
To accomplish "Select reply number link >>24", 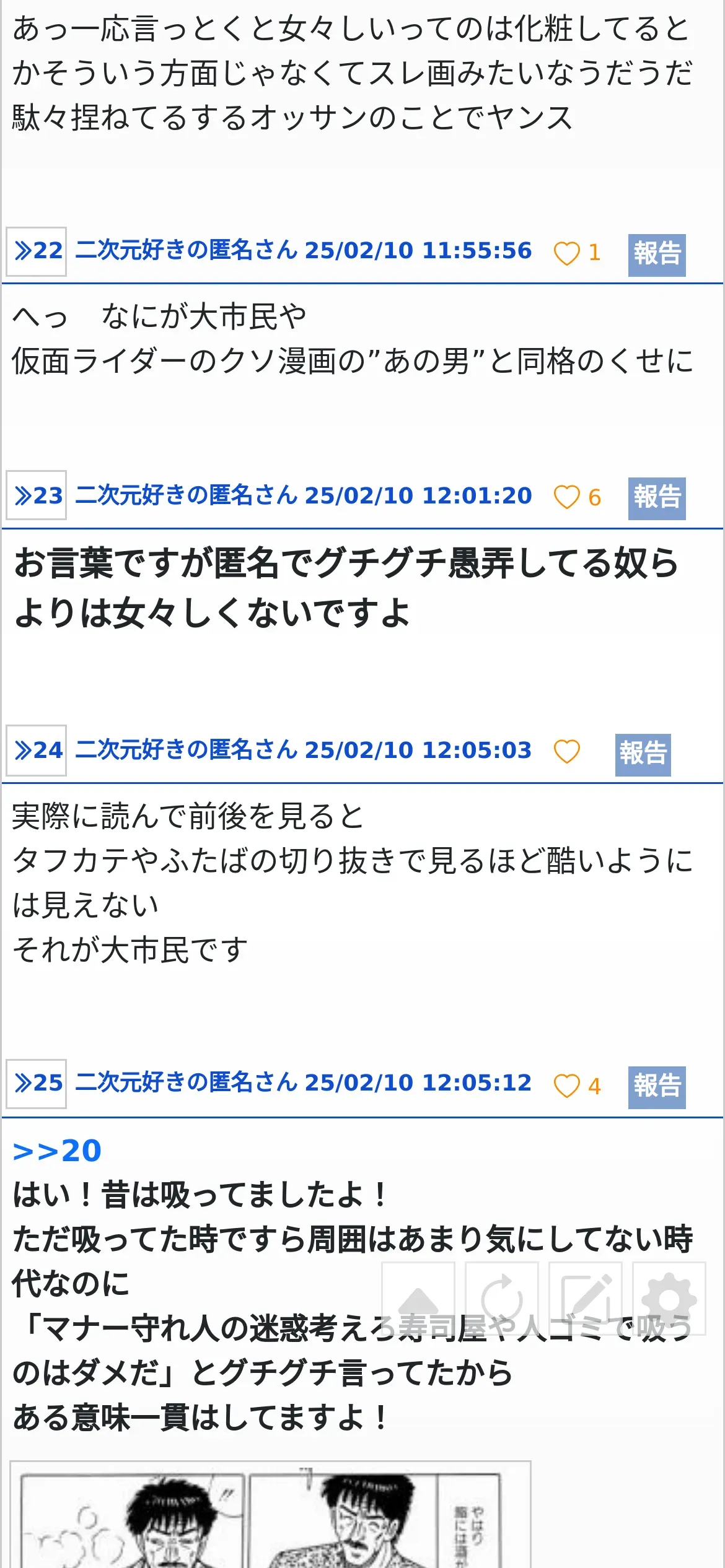I will 37,750.
